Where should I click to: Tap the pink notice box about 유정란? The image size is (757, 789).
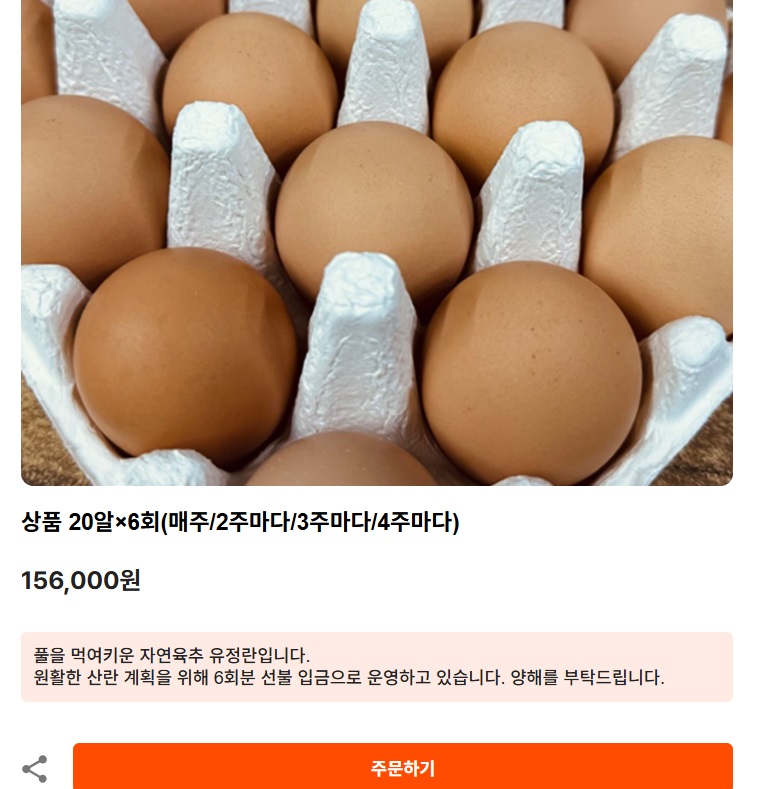[378, 667]
